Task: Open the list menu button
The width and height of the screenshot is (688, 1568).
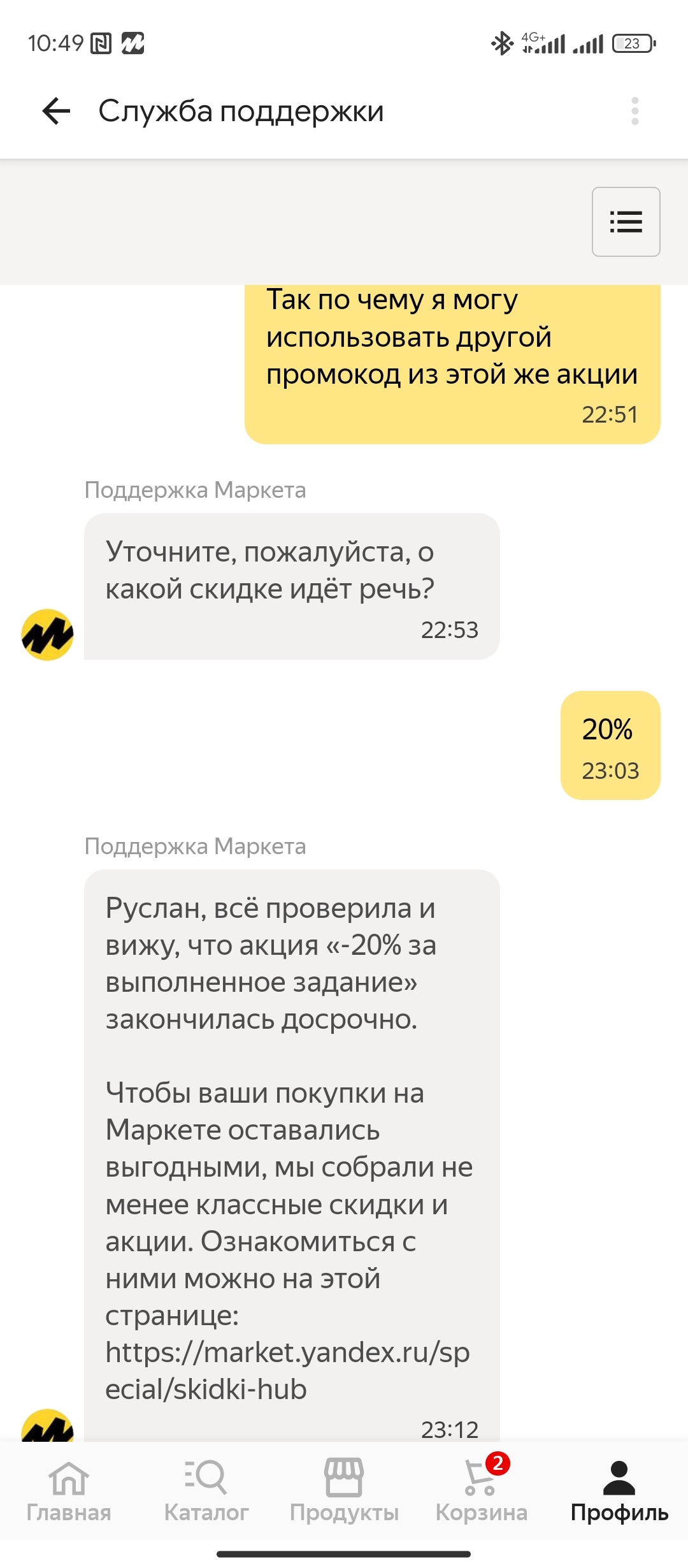Action: click(x=626, y=222)
